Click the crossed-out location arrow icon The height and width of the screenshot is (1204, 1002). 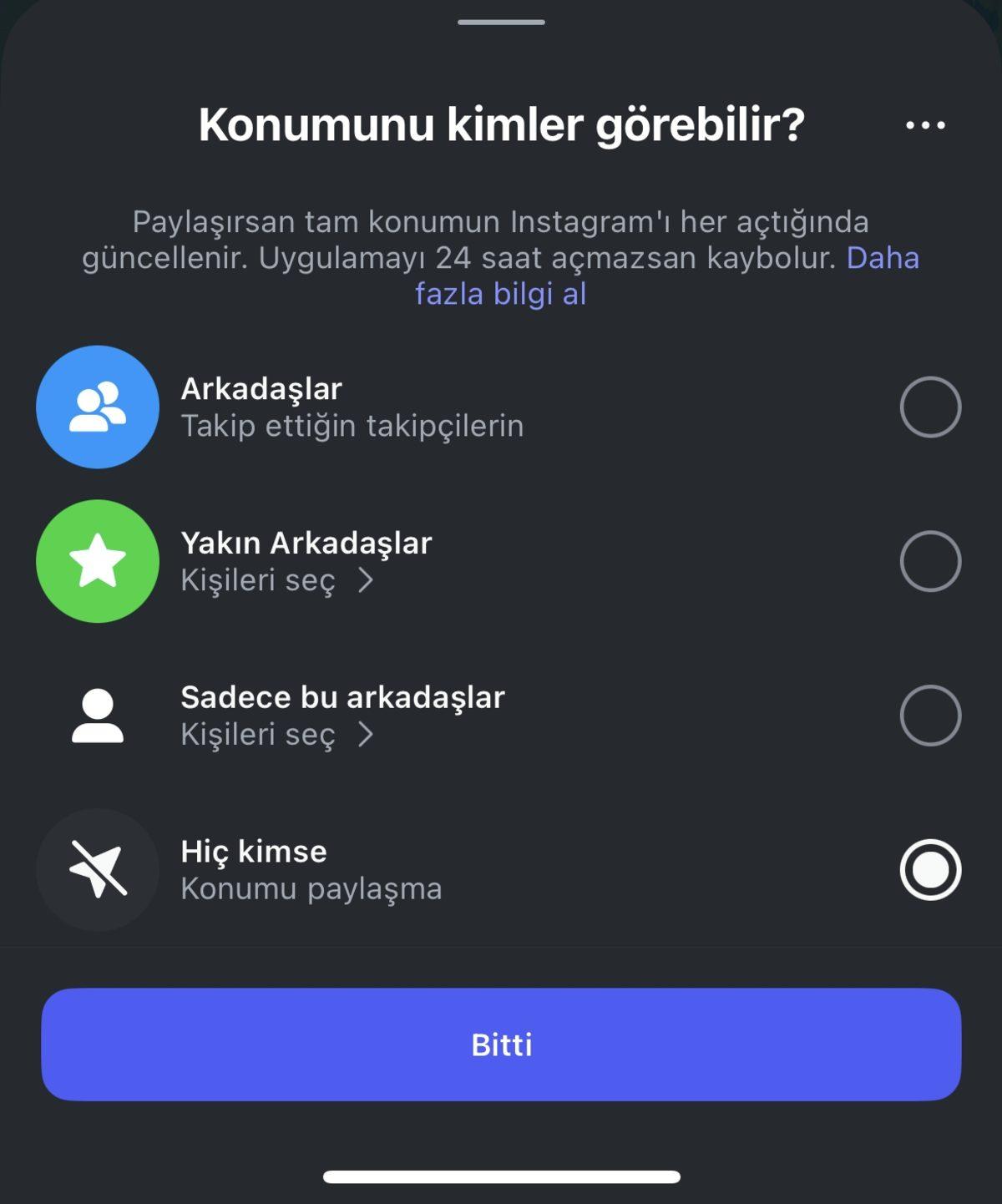(x=97, y=870)
